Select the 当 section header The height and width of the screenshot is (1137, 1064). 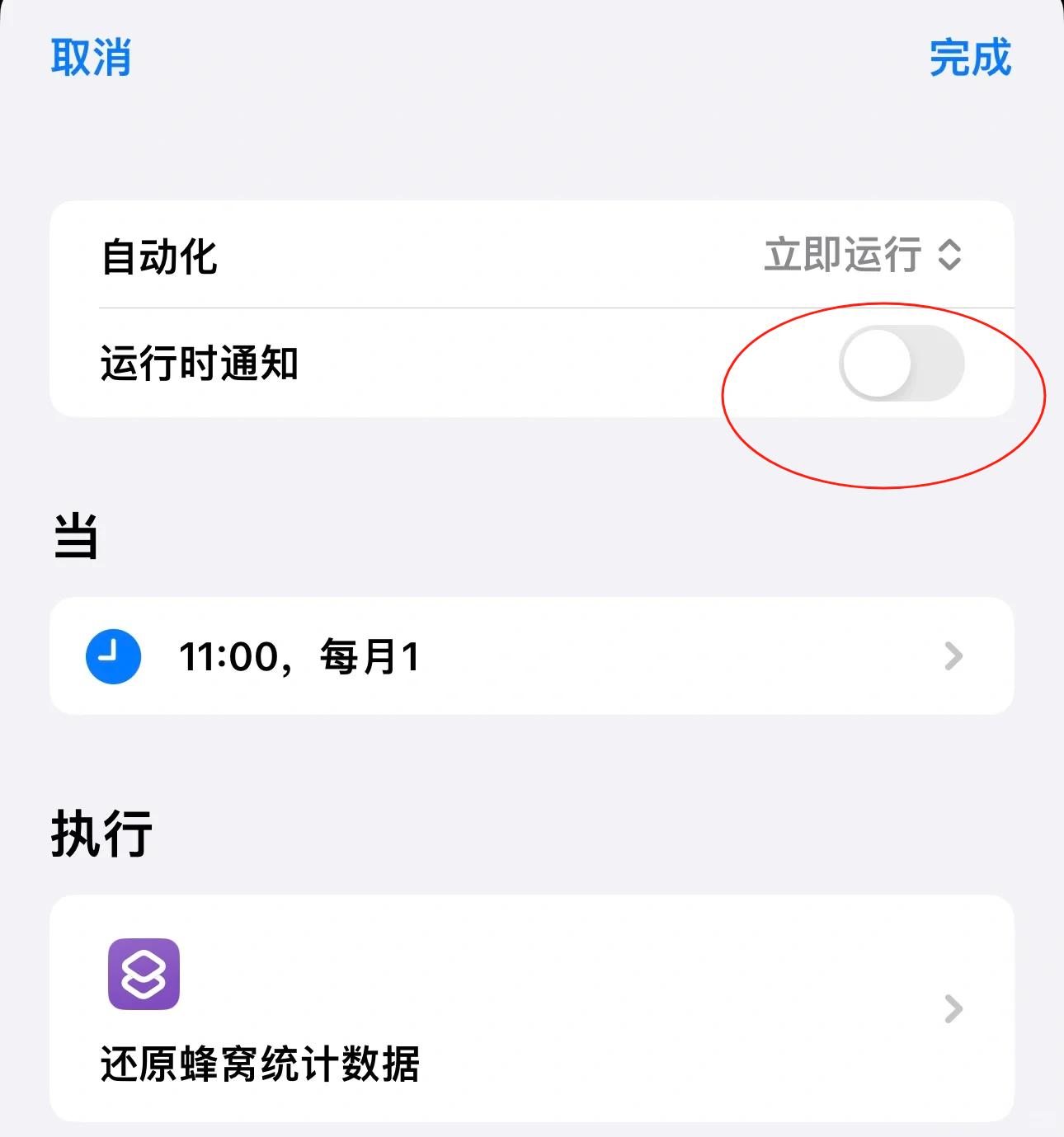click(x=74, y=536)
